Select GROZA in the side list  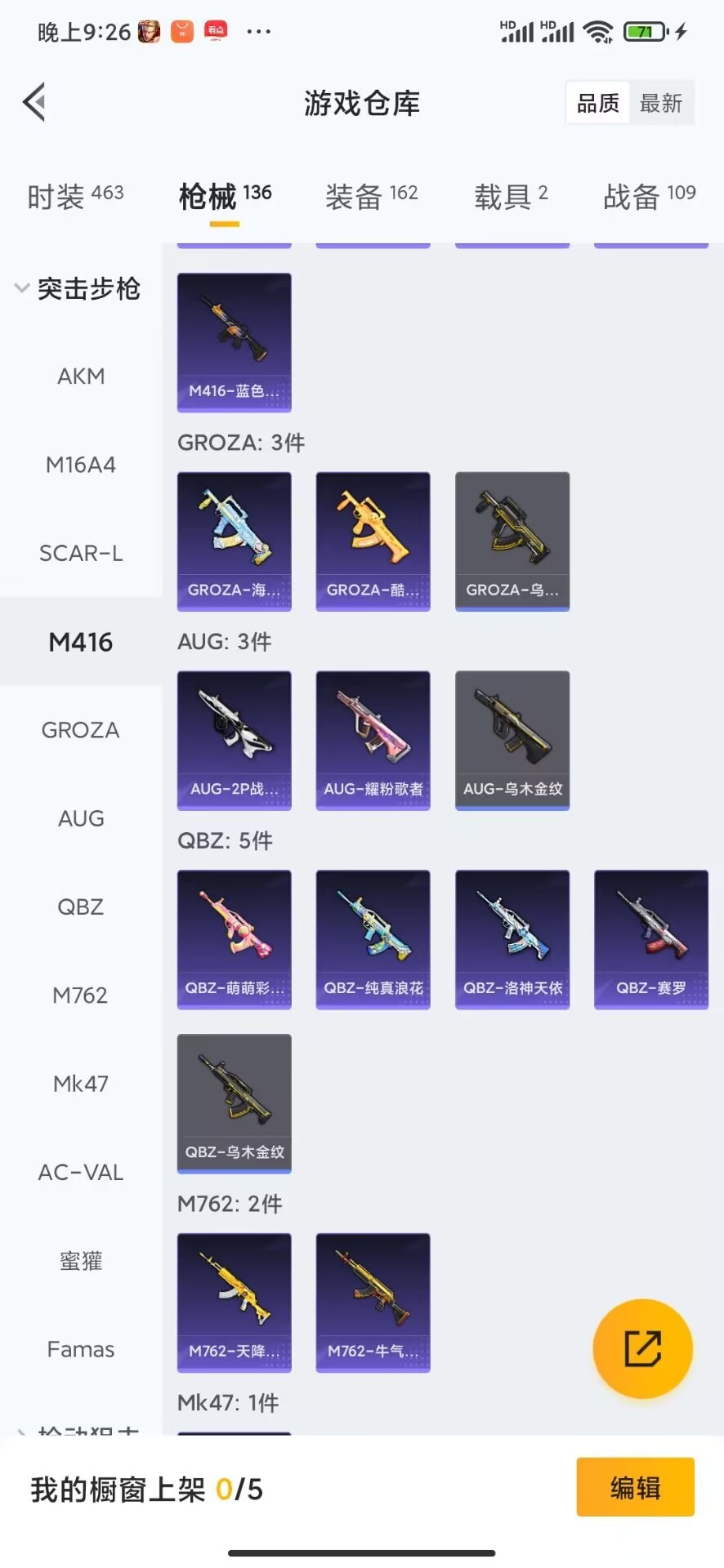81,730
